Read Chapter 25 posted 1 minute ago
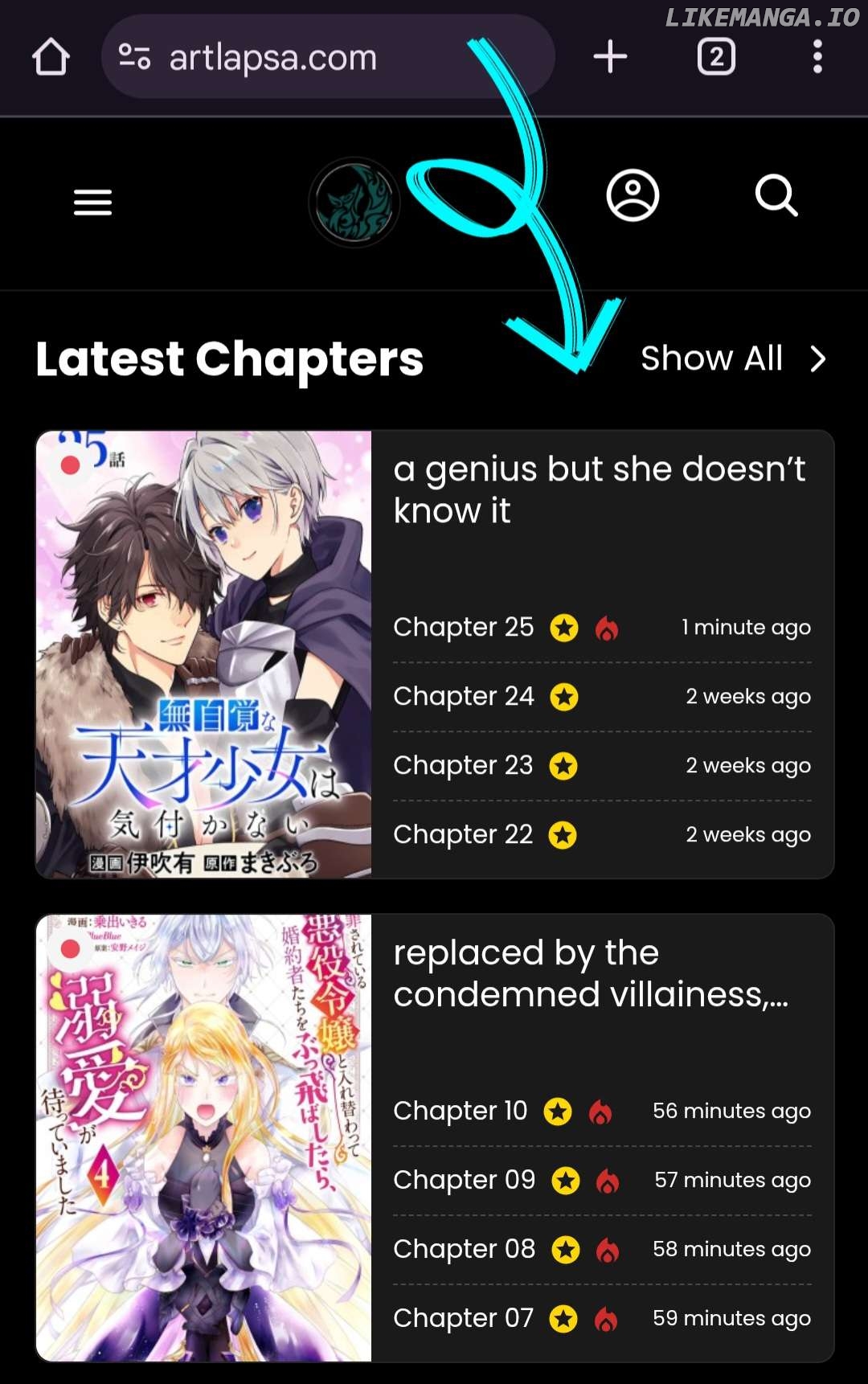The width and height of the screenshot is (868, 1384). [x=464, y=627]
